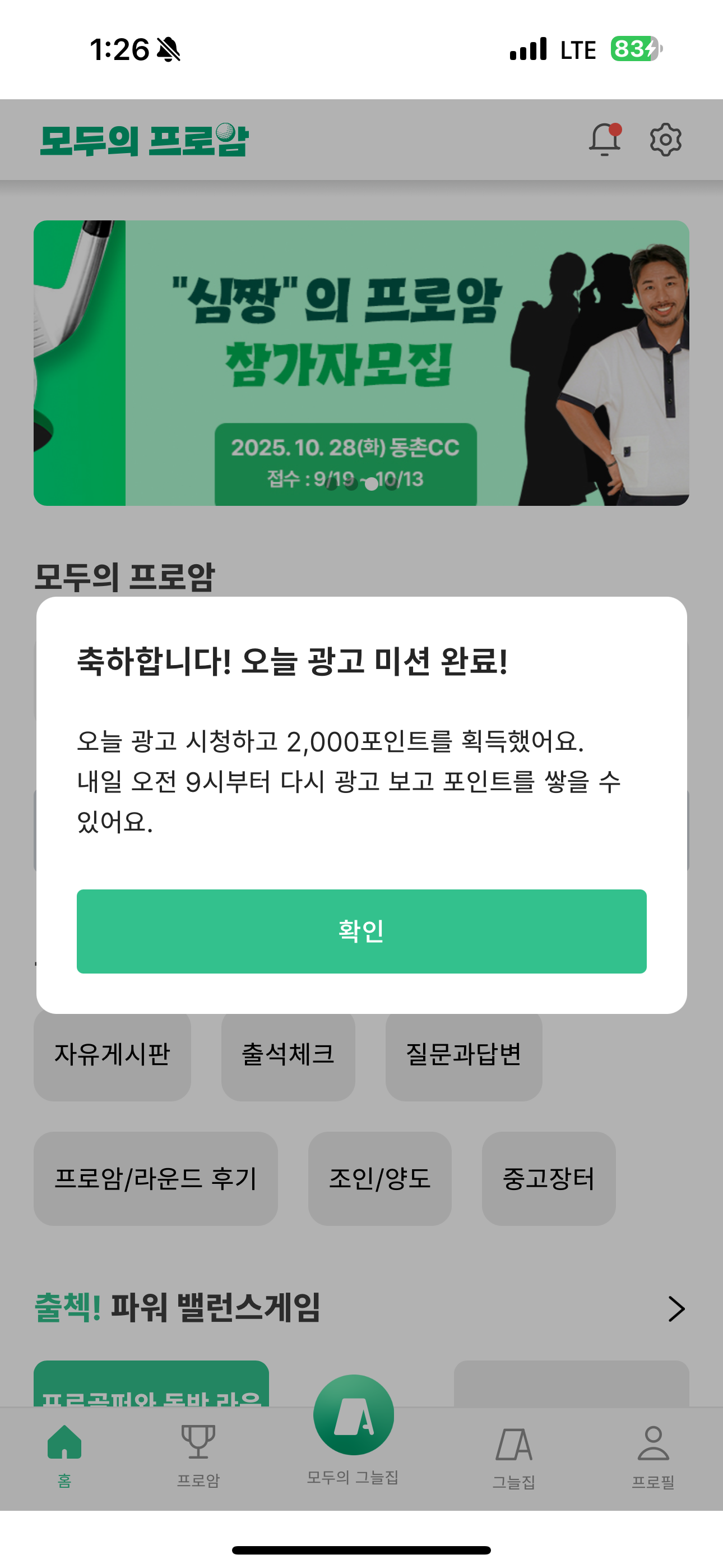This screenshot has height=1568, width=723.
Task: Open the 중고장터 chip
Action: coord(548,1178)
